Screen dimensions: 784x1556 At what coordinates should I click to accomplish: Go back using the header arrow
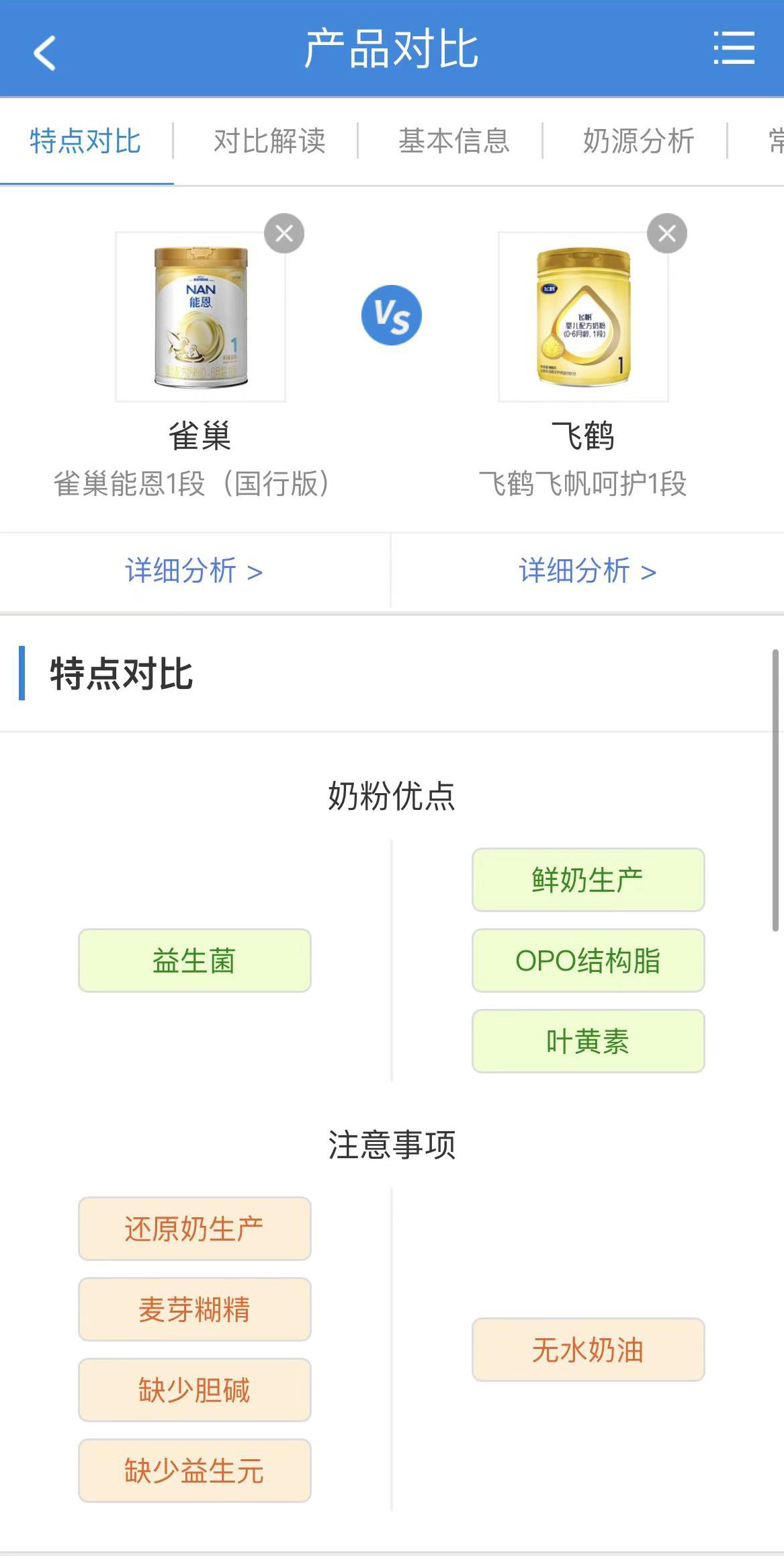[44, 52]
